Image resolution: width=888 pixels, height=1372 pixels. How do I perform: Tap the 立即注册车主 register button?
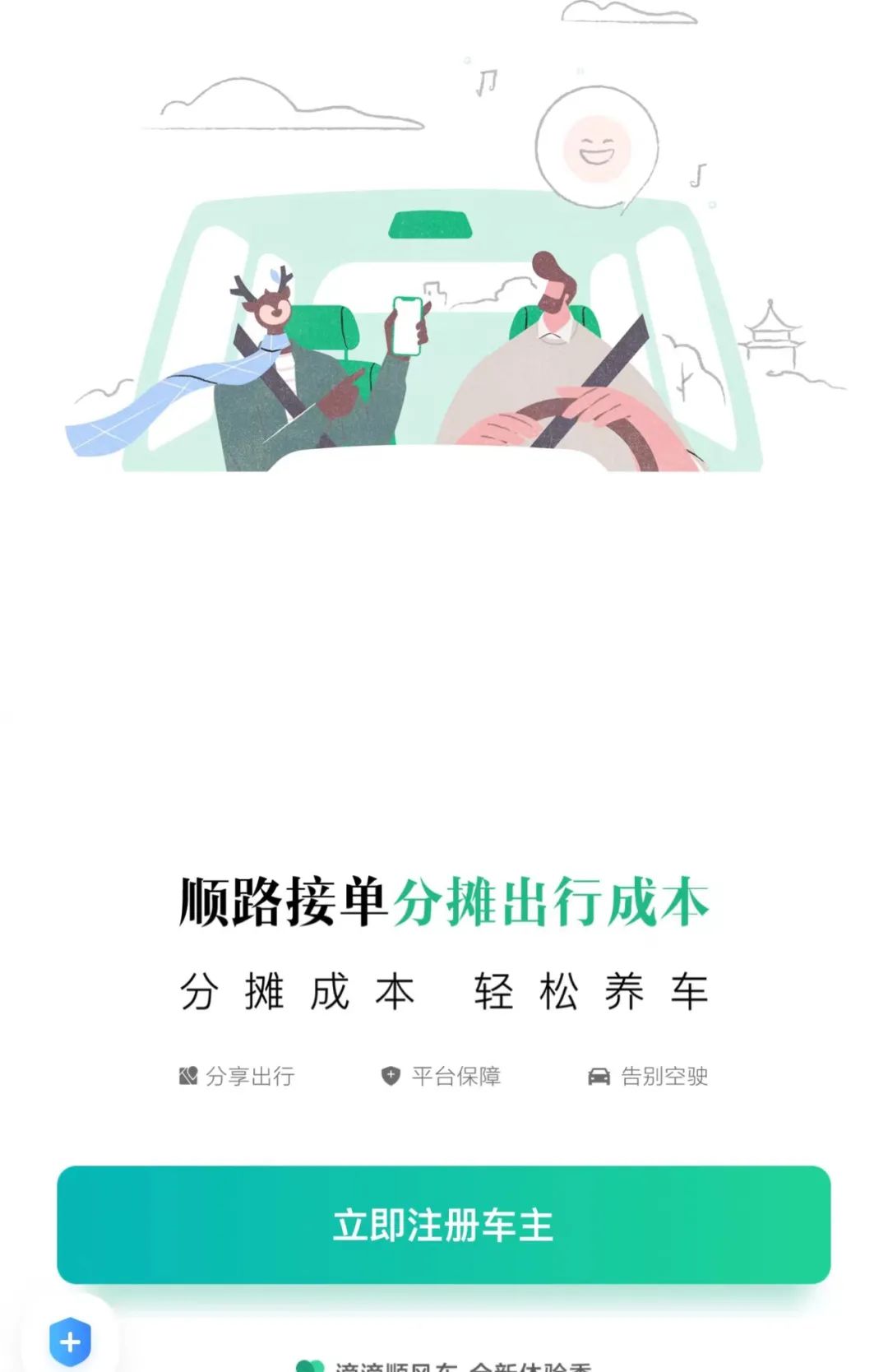click(x=443, y=1224)
